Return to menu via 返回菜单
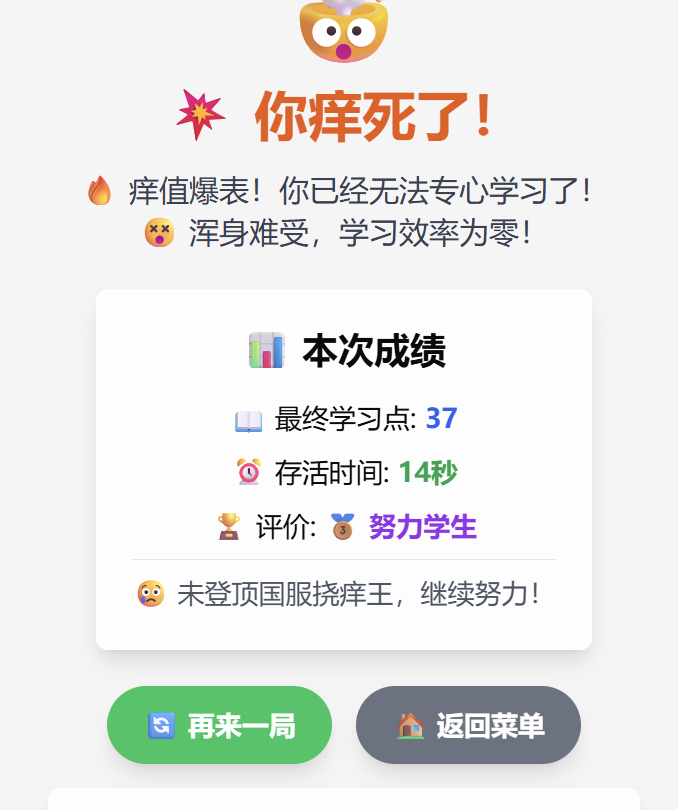This screenshot has width=678, height=810. pos(468,725)
